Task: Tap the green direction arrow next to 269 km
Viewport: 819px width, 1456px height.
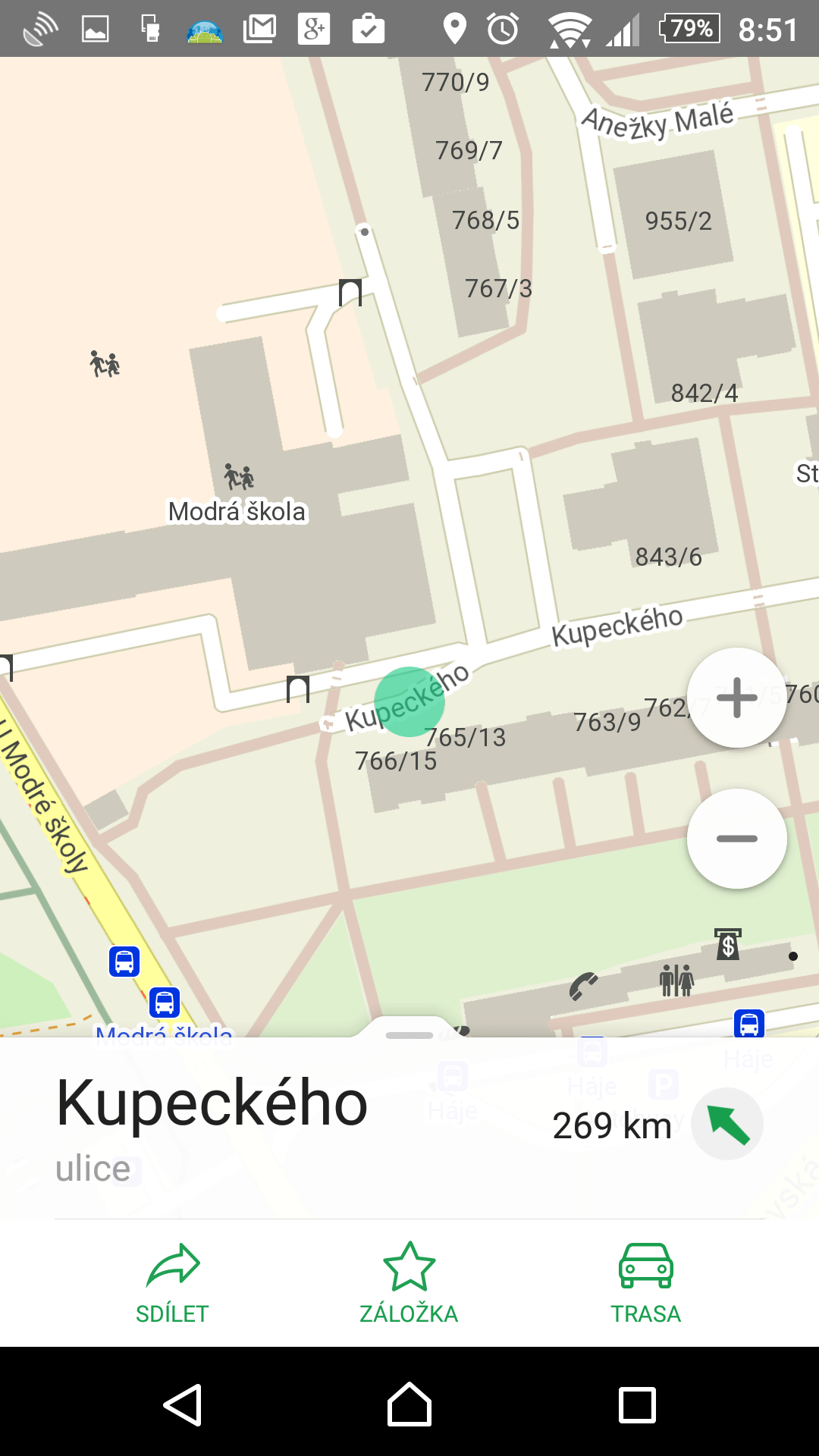Action: 727,1124
